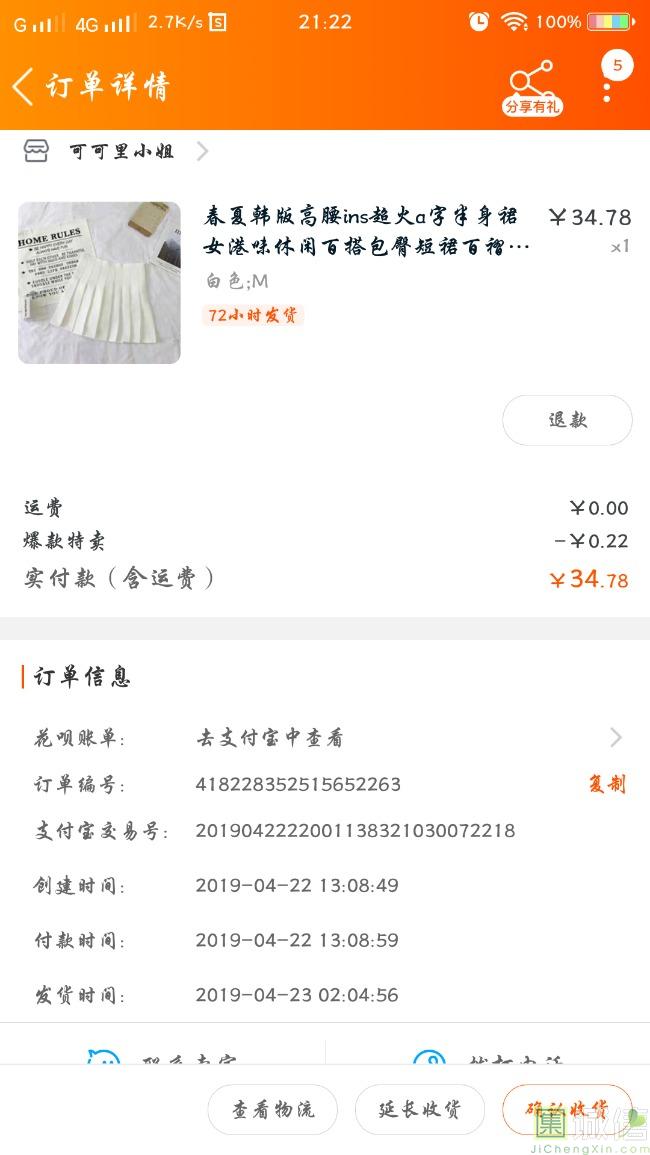This screenshot has height=1155, width=650.
Task: Open the overflow menu with badge
Action: [607, 86]
